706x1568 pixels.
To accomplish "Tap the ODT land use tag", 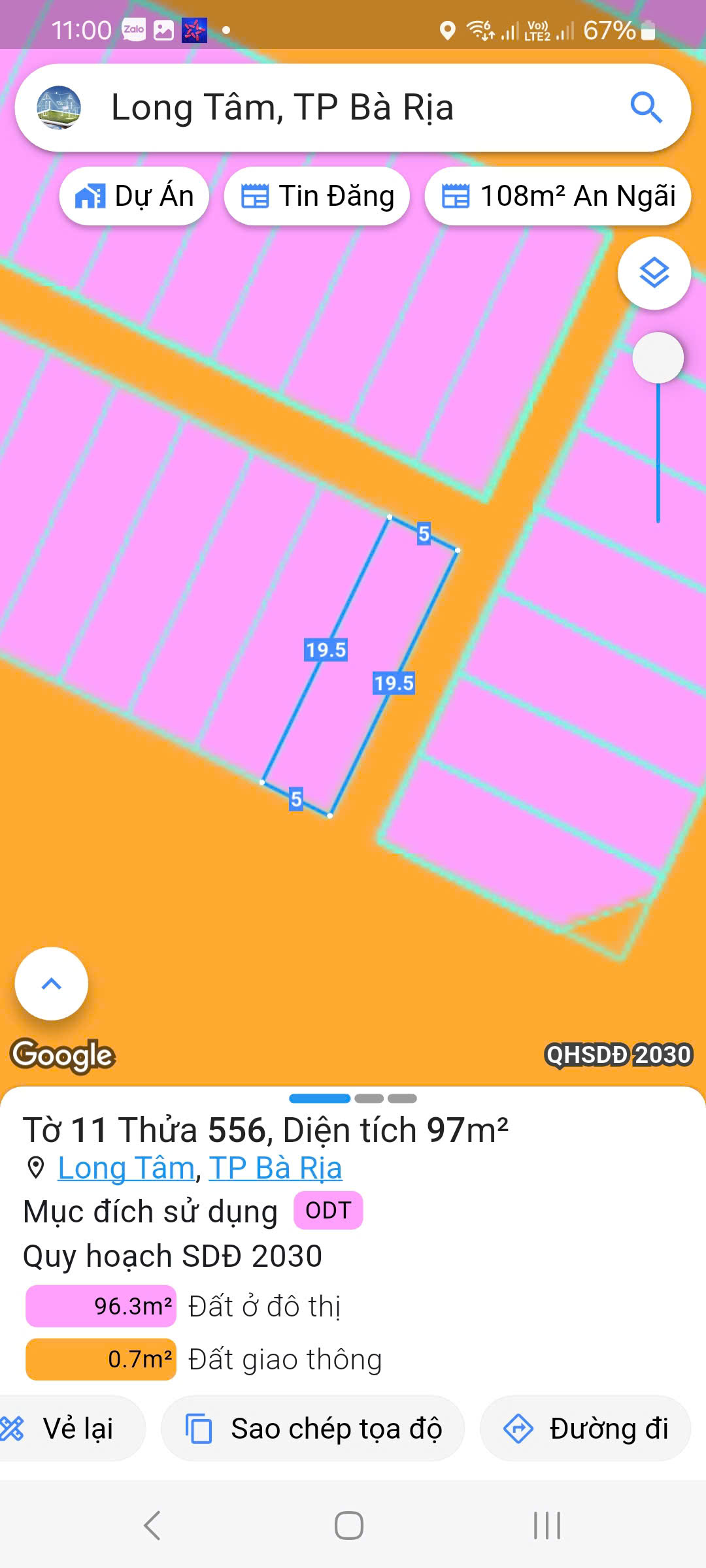I will point(328,1211).
